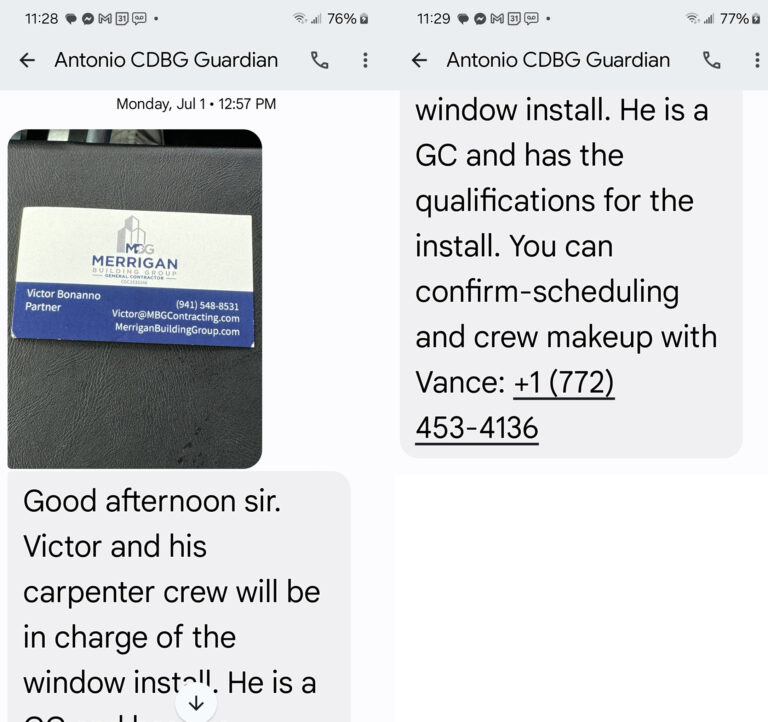768x722 pixels.
Task: Open overflow menu on the 11:29 screen
Action: 757,60
